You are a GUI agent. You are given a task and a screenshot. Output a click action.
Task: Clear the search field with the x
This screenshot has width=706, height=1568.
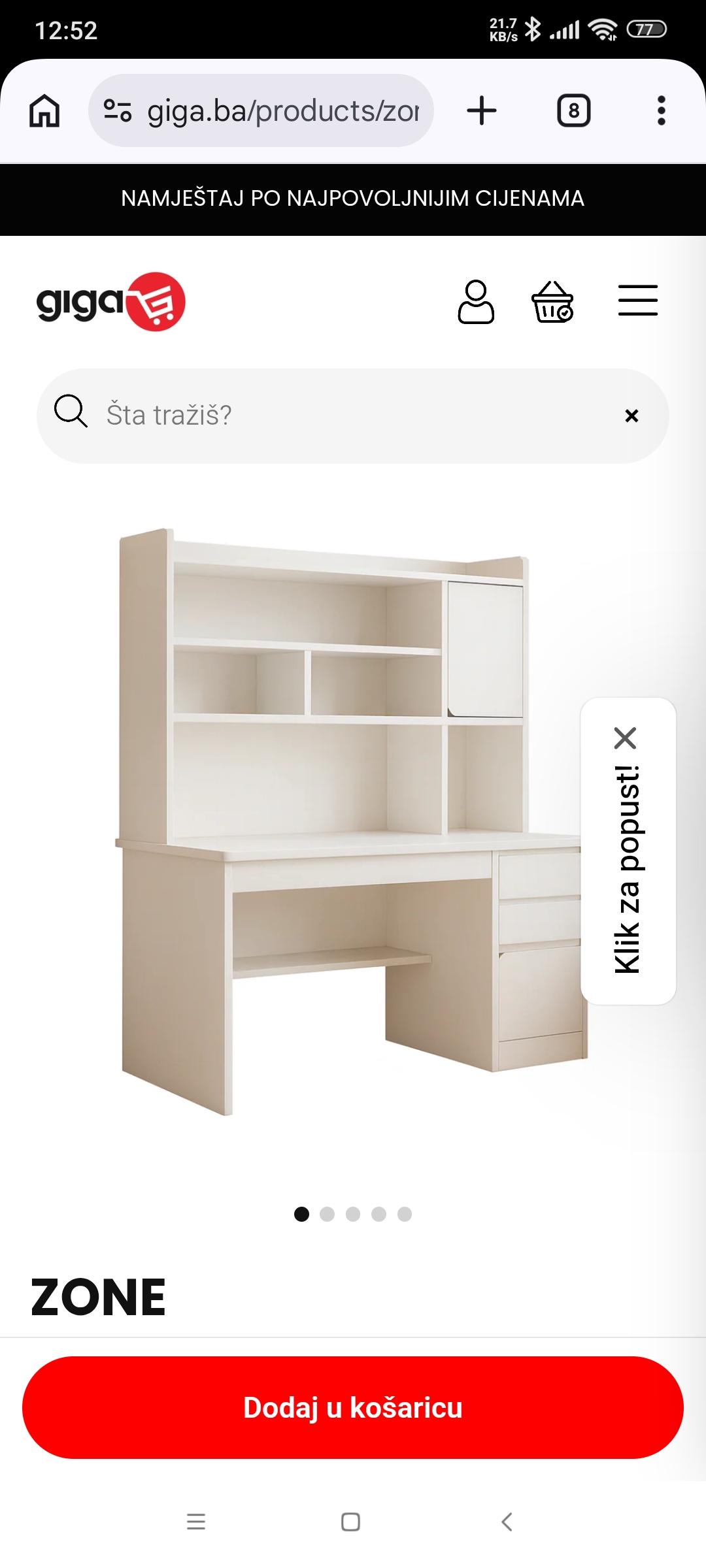631,416
